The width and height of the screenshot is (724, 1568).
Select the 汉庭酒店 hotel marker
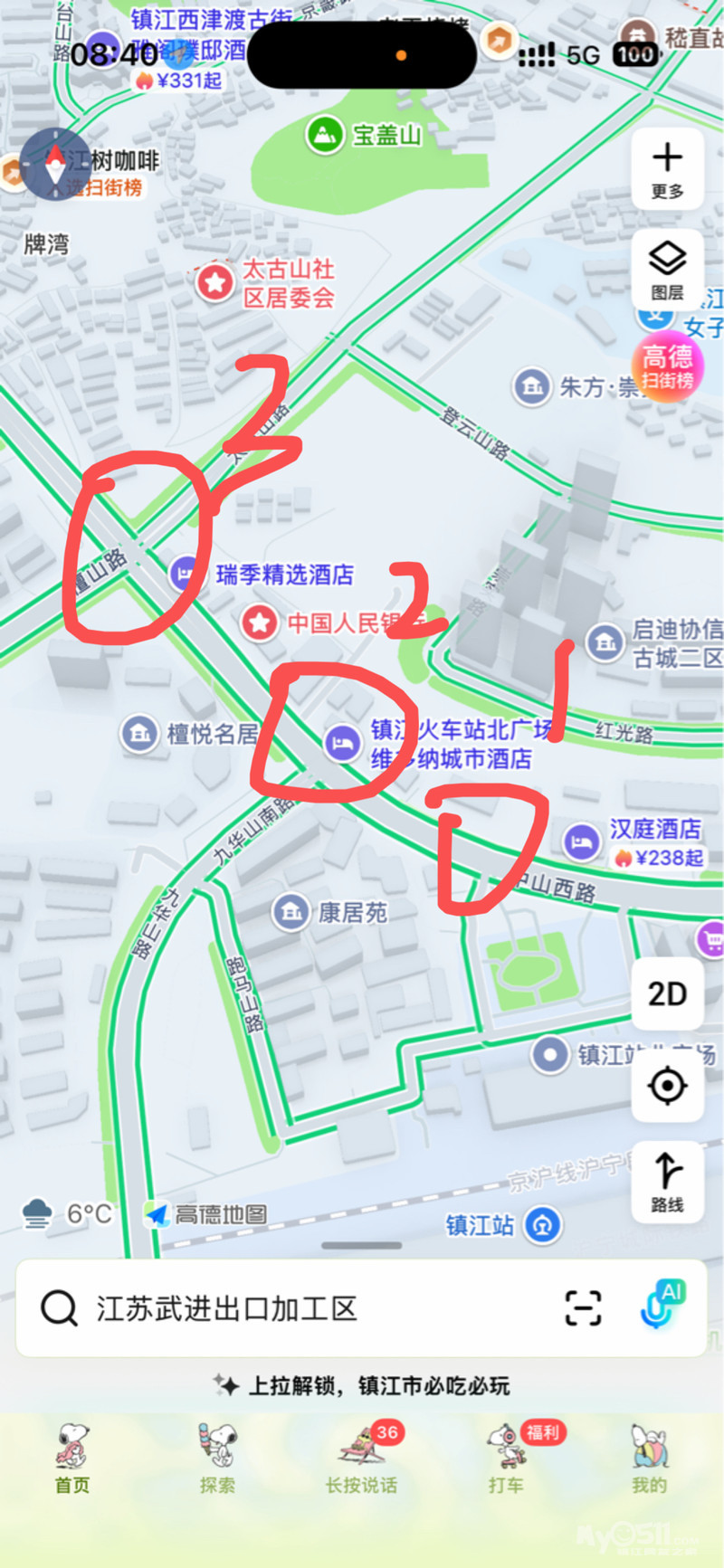click(581, 841)
